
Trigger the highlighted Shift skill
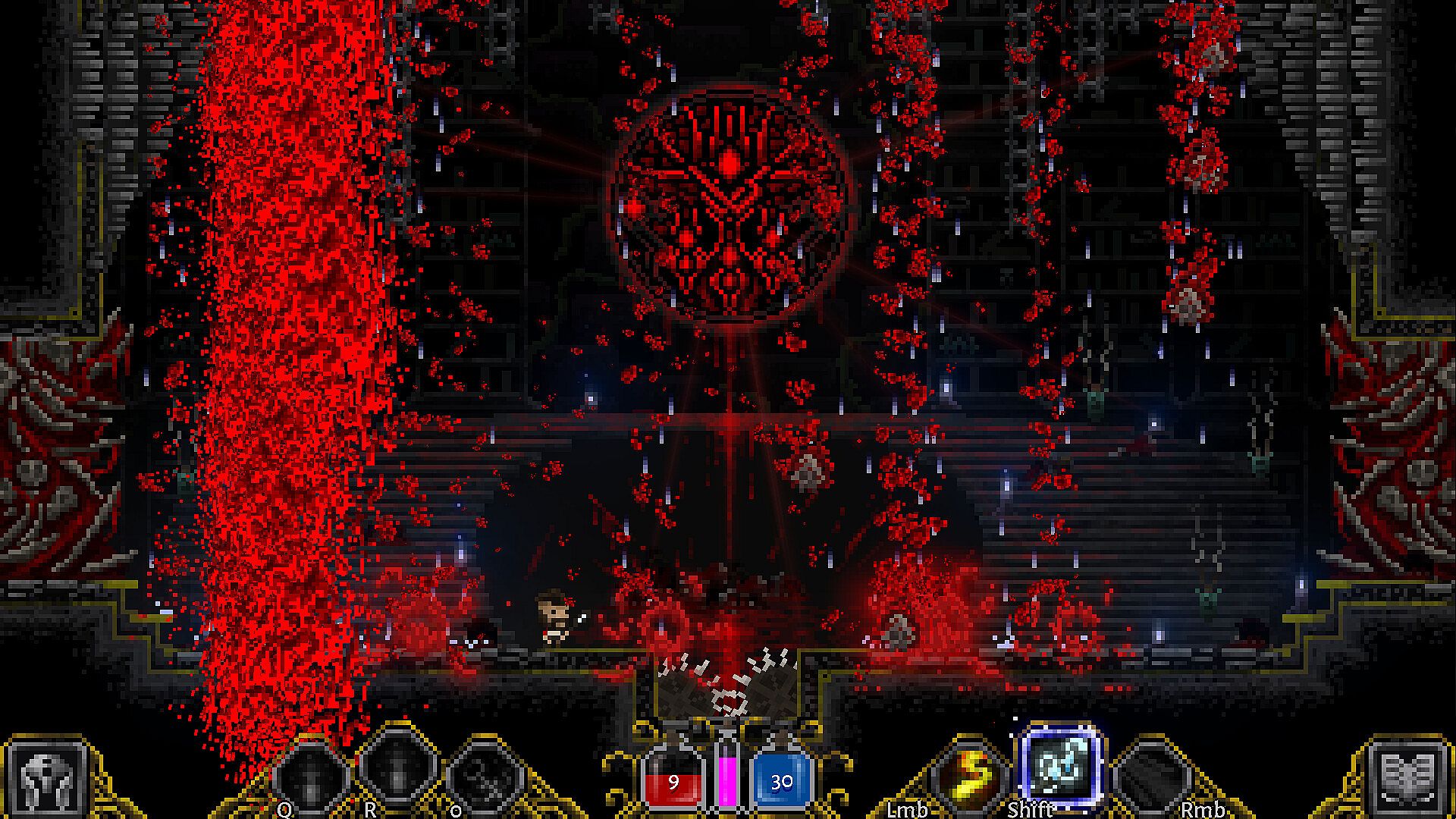point(1060,766)
